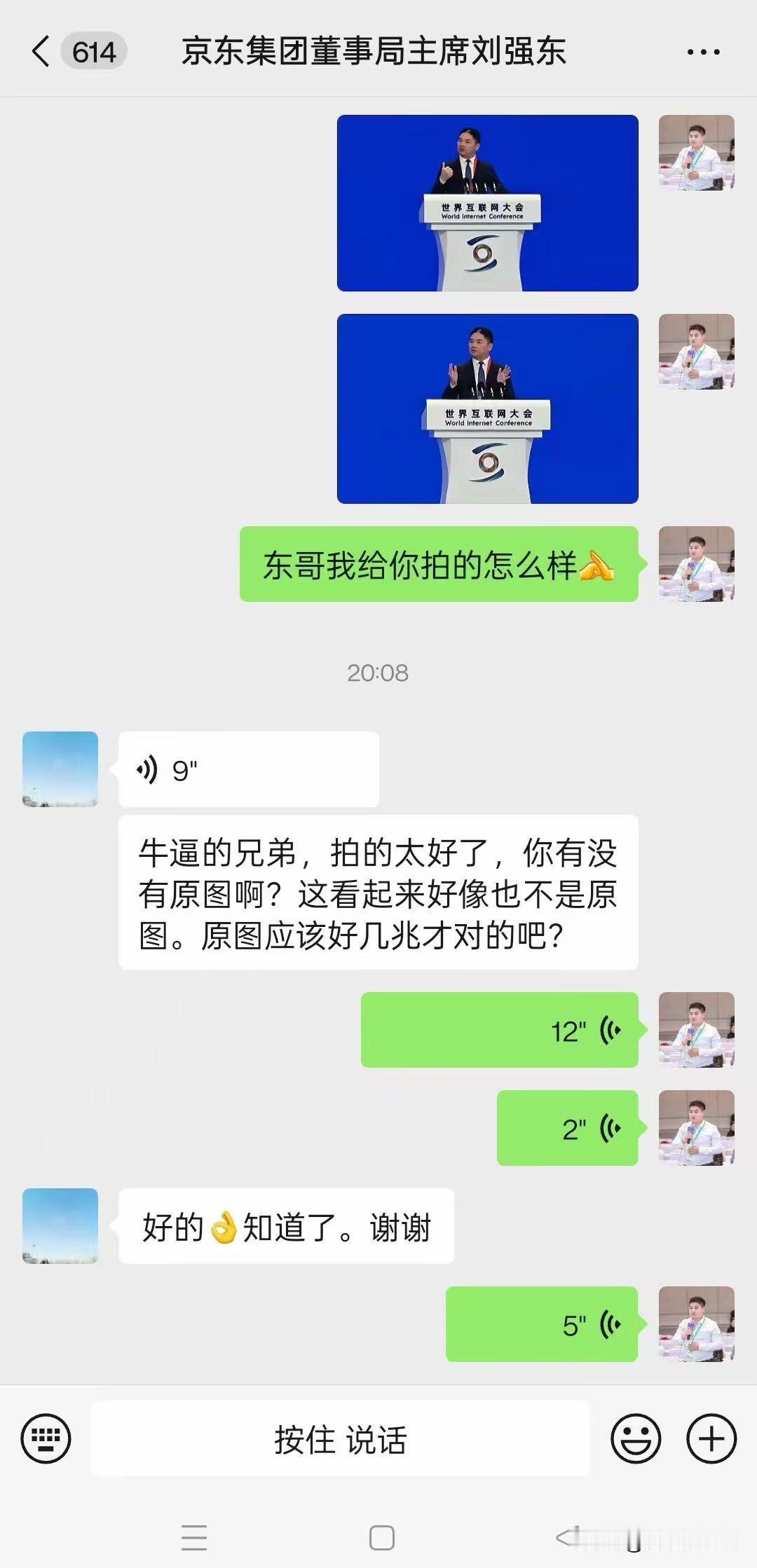Open the chat options via three-dot icon

coord(704,50)
